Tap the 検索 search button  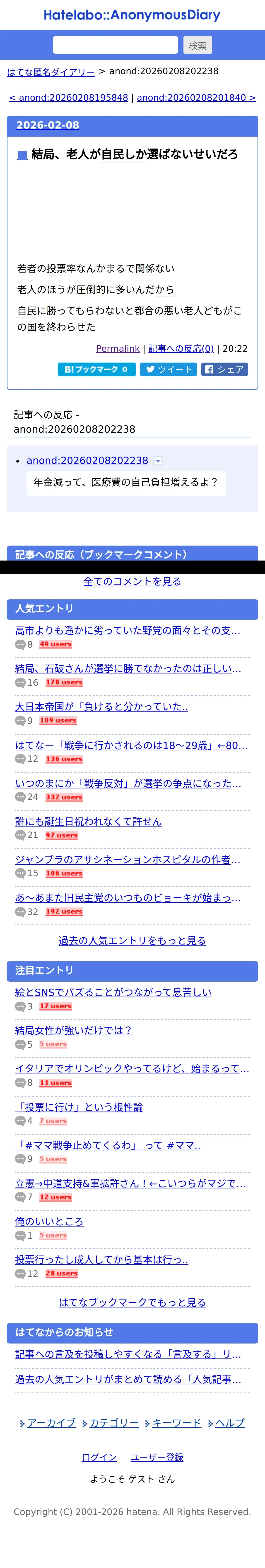click(x=198, y=45)
